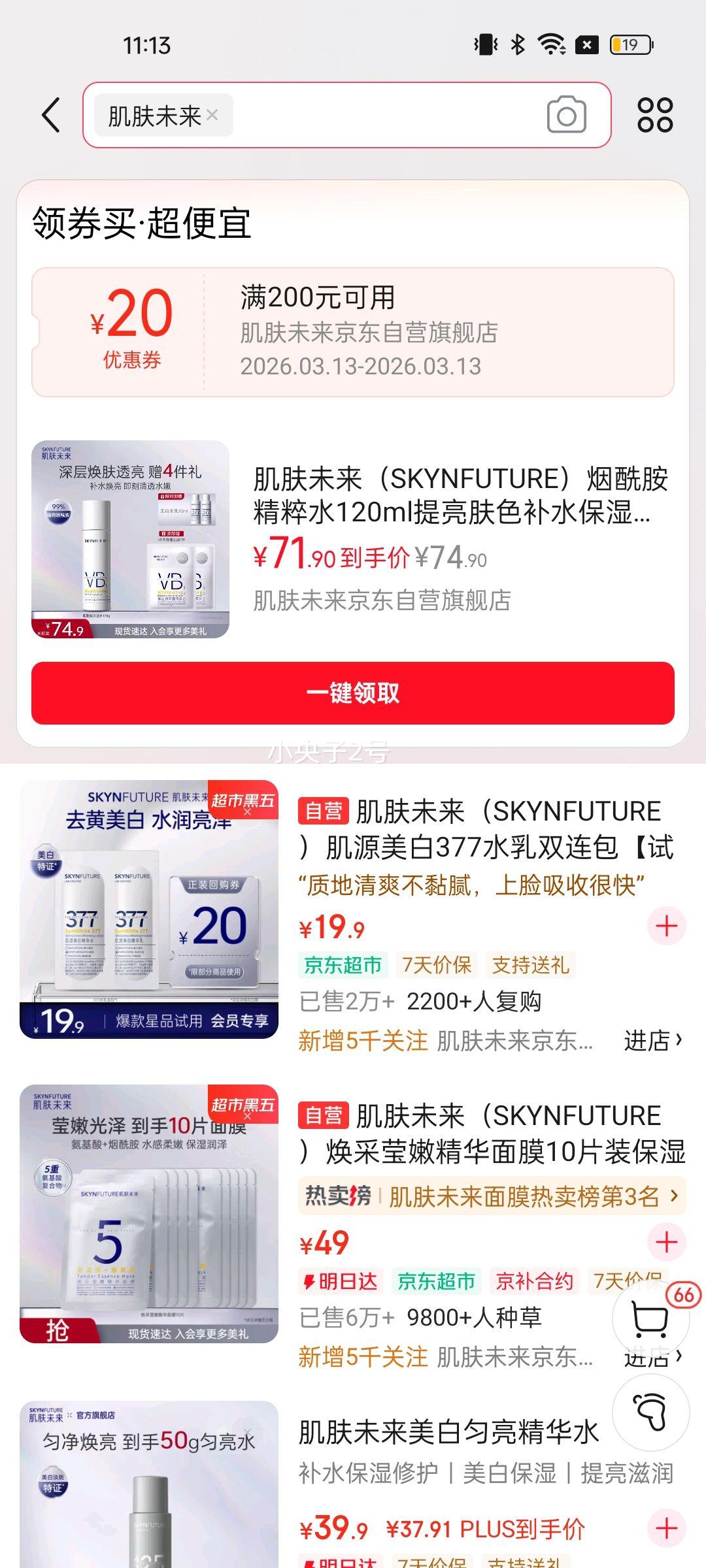Enter the store from 377水乳 listing
706x1568 pixels.
pos(652,1039)
